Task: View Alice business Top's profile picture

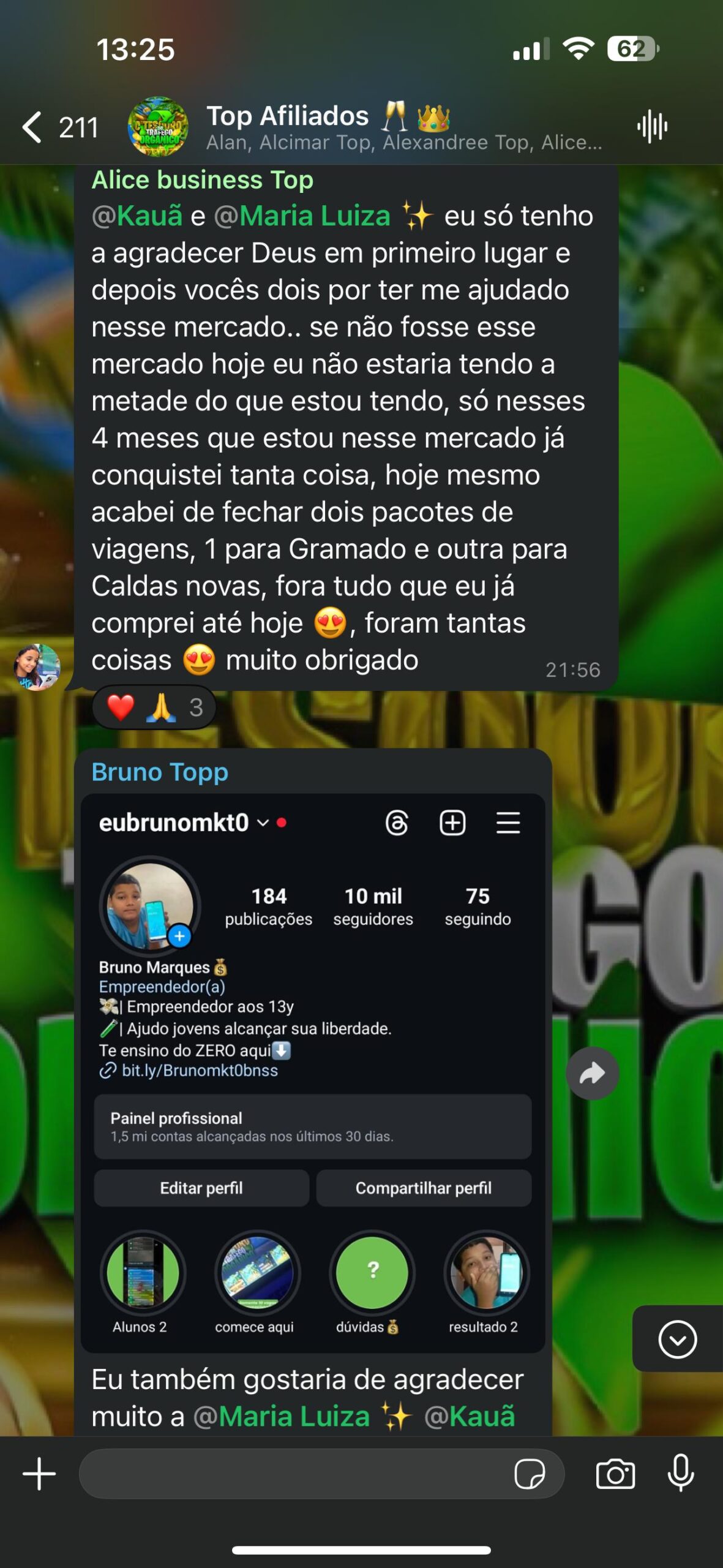Action: pyautogui.click(x=37, y=667)
